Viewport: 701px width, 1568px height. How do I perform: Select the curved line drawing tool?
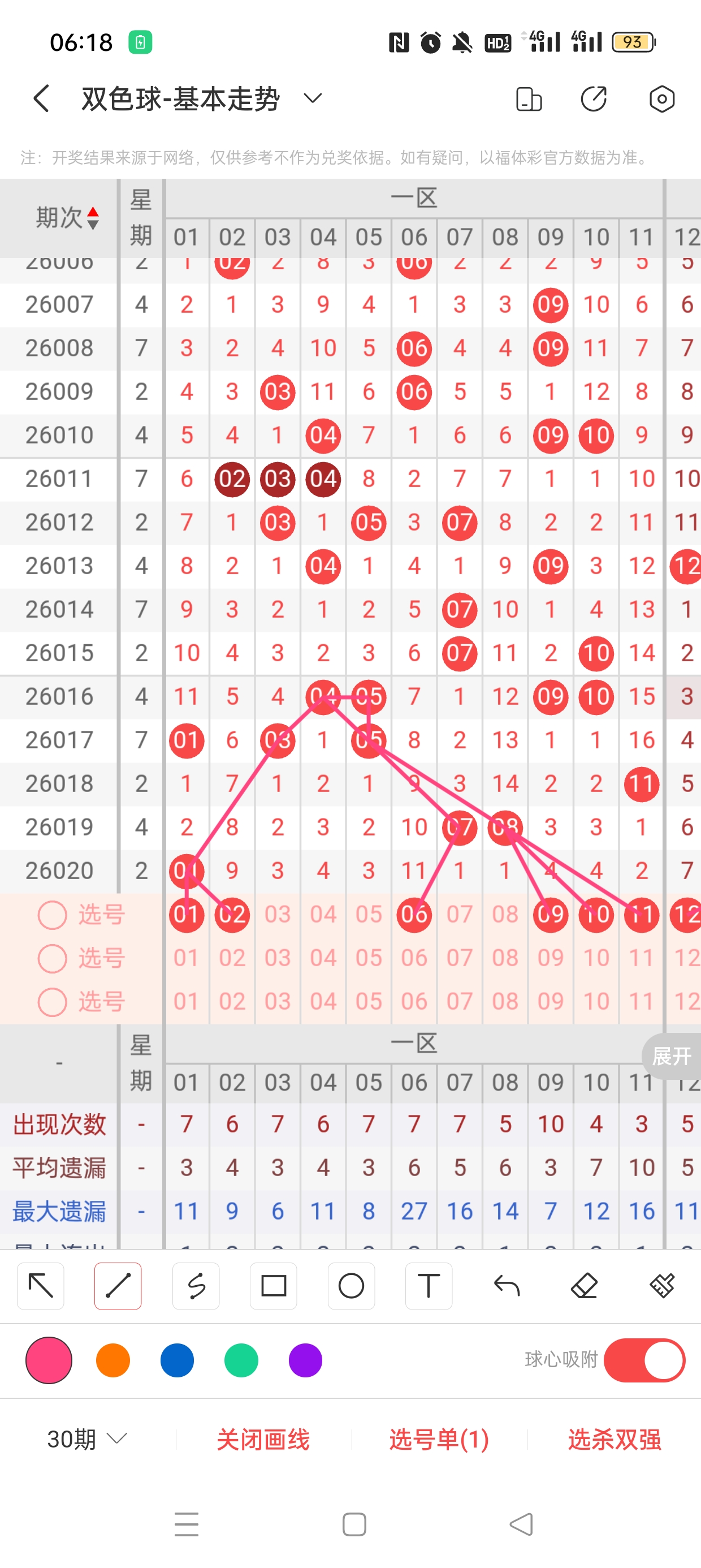(x=196, y=1287)
